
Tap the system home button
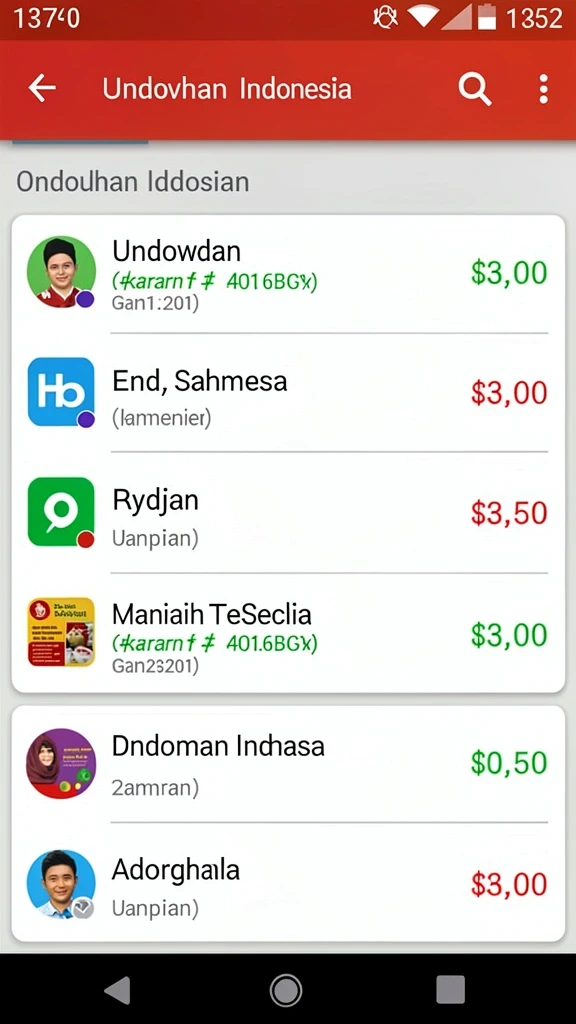[285, 990]
